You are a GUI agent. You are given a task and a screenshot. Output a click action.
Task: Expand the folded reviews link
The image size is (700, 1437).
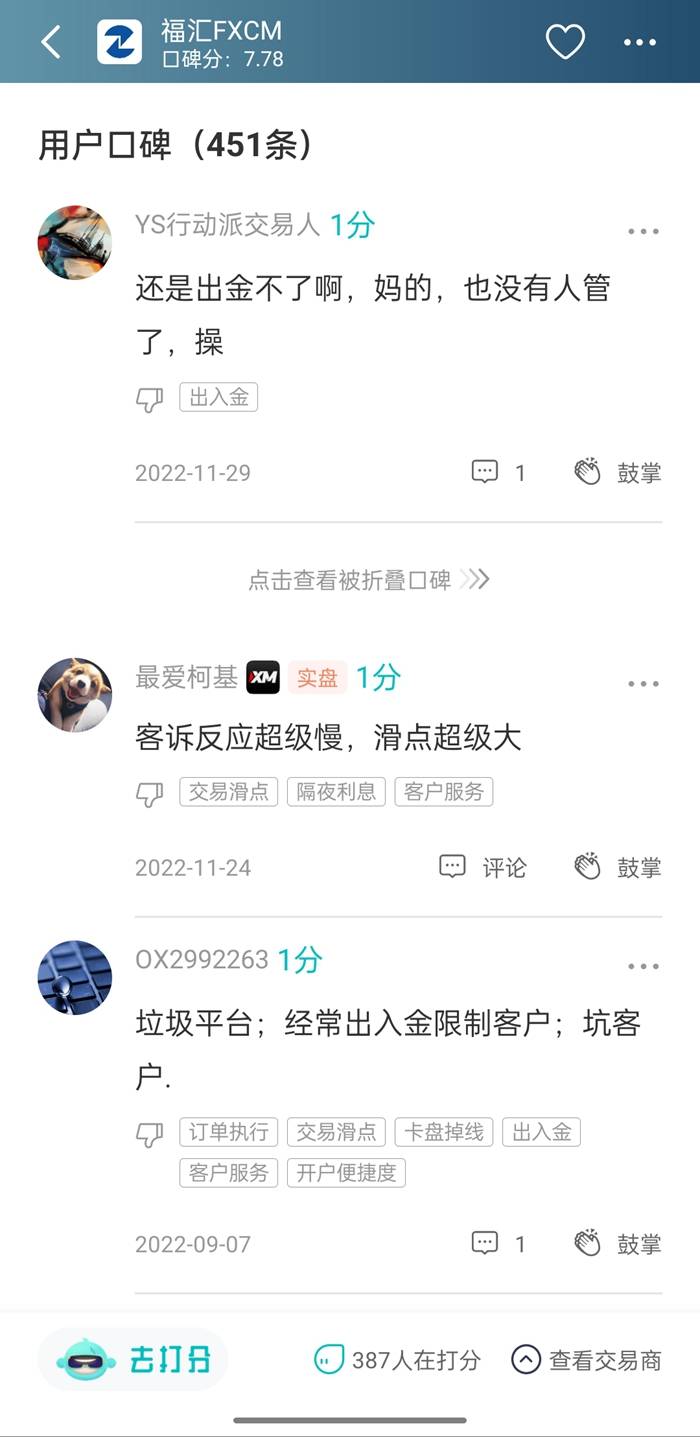[x=368, y=580]
